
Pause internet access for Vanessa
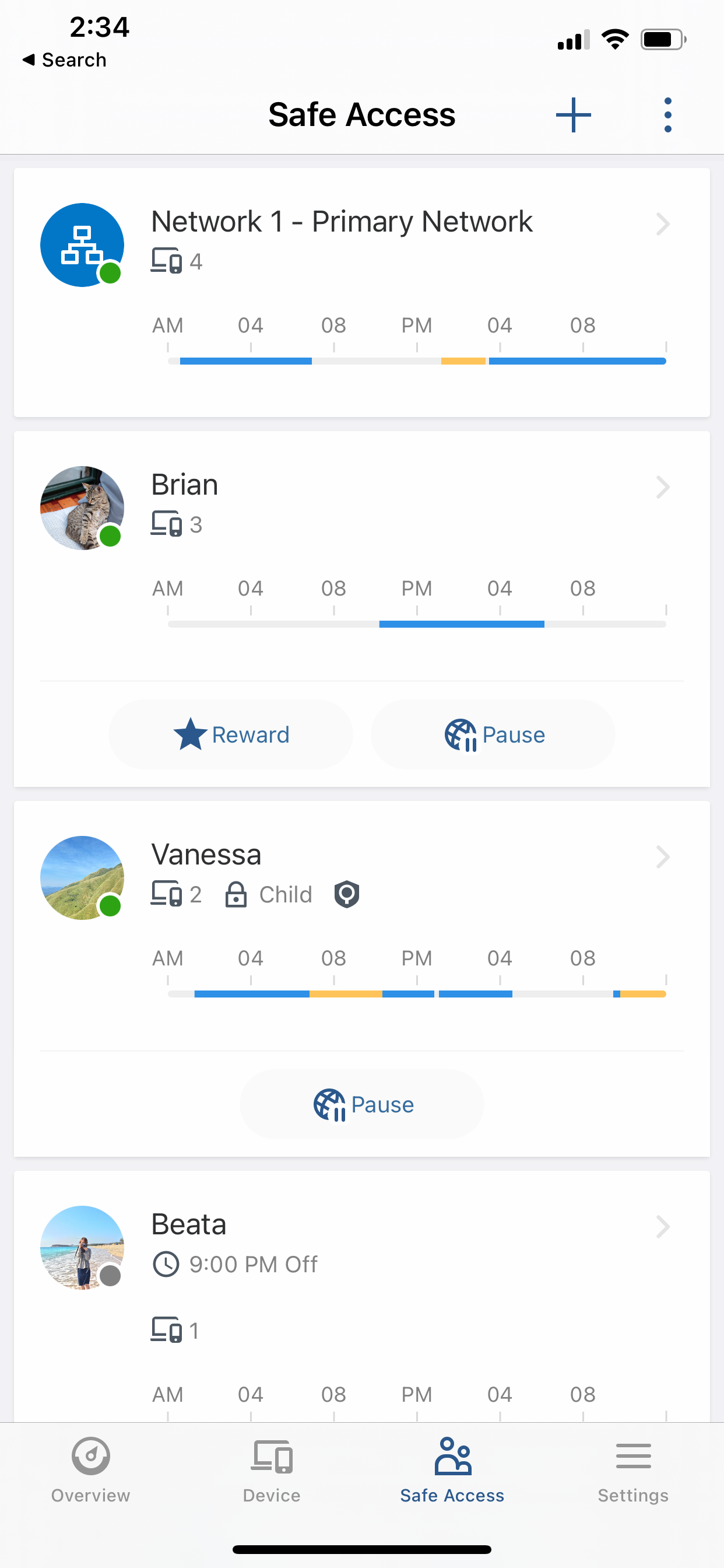(362, 1104)
